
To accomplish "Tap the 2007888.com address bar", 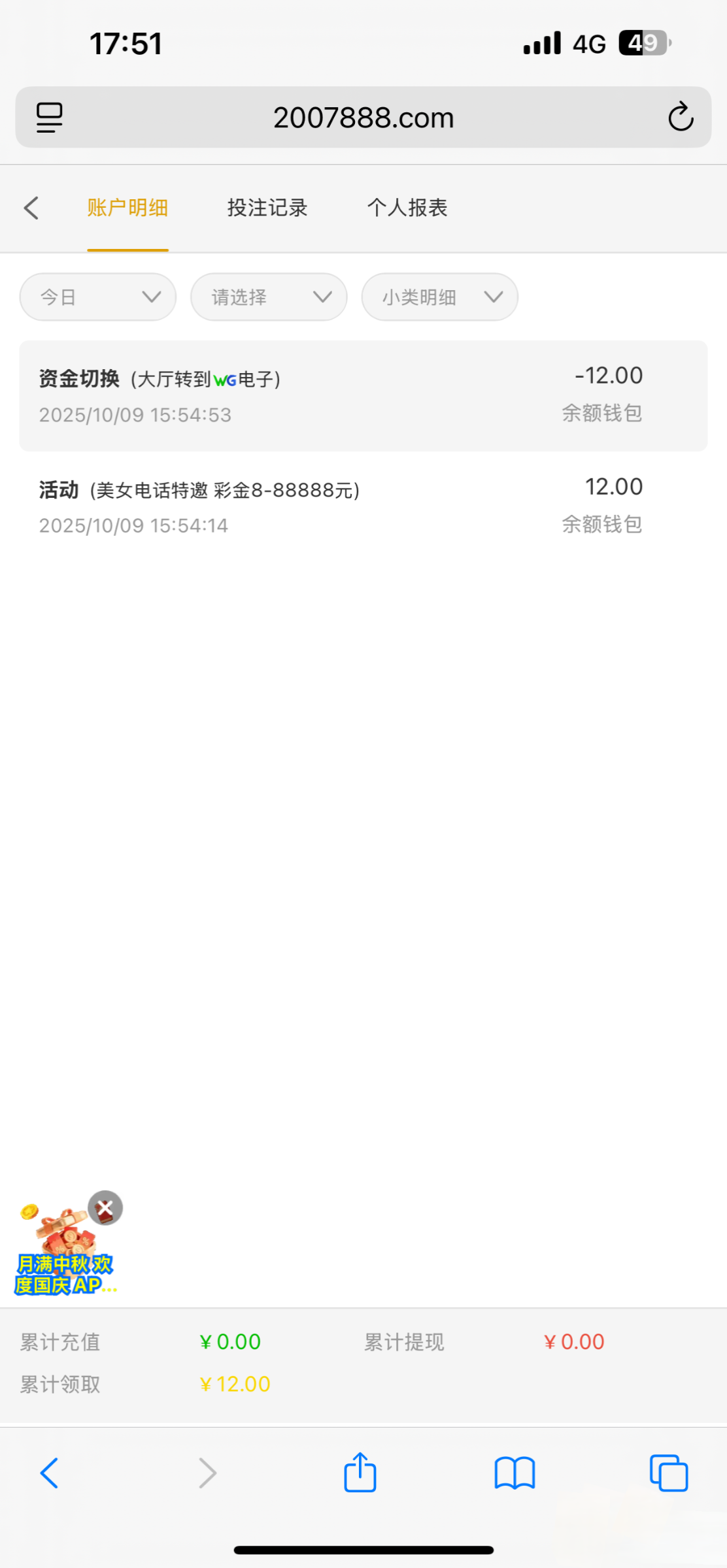I will coord(363,118).
